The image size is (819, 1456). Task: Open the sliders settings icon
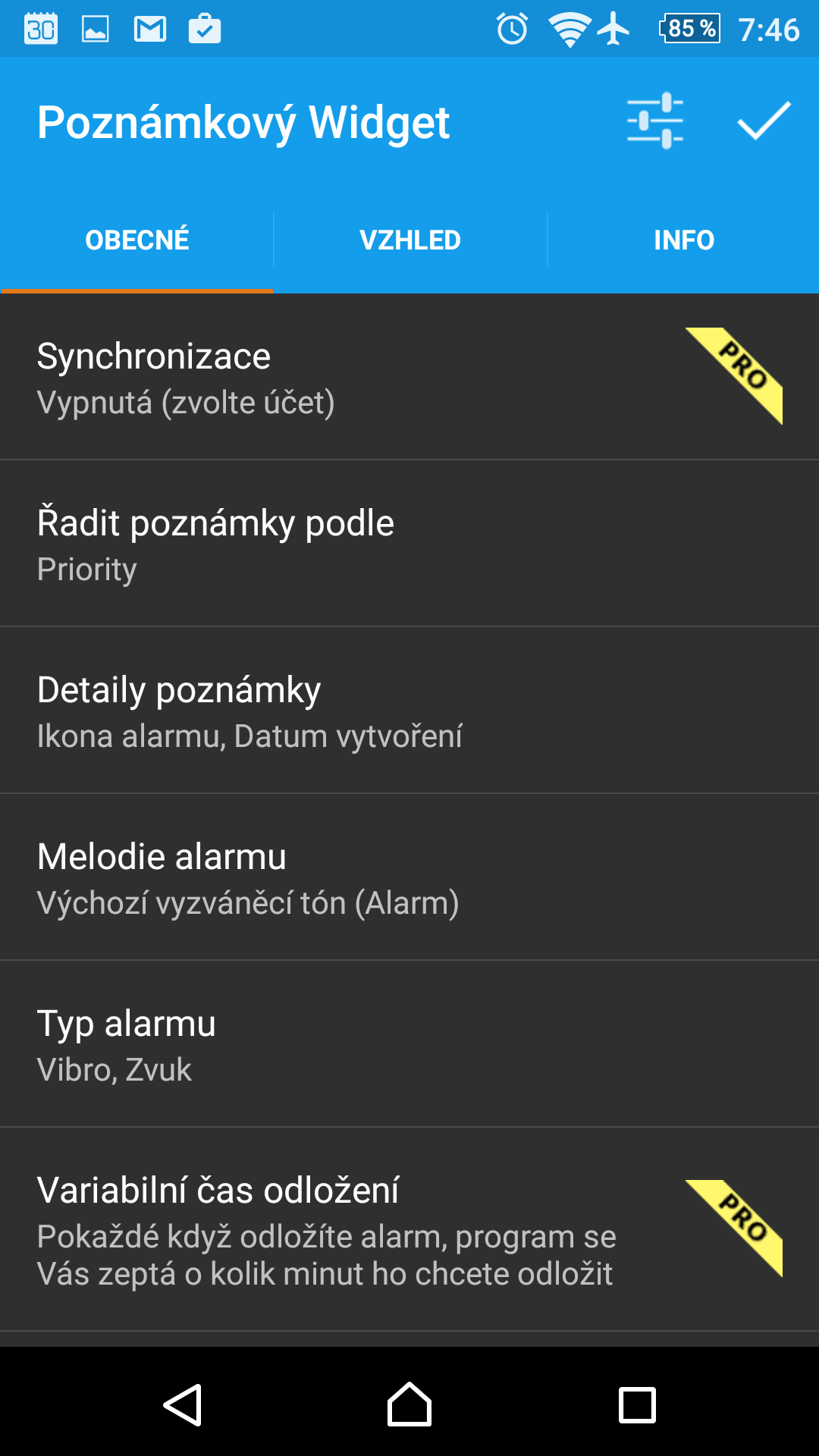point(655,121)
